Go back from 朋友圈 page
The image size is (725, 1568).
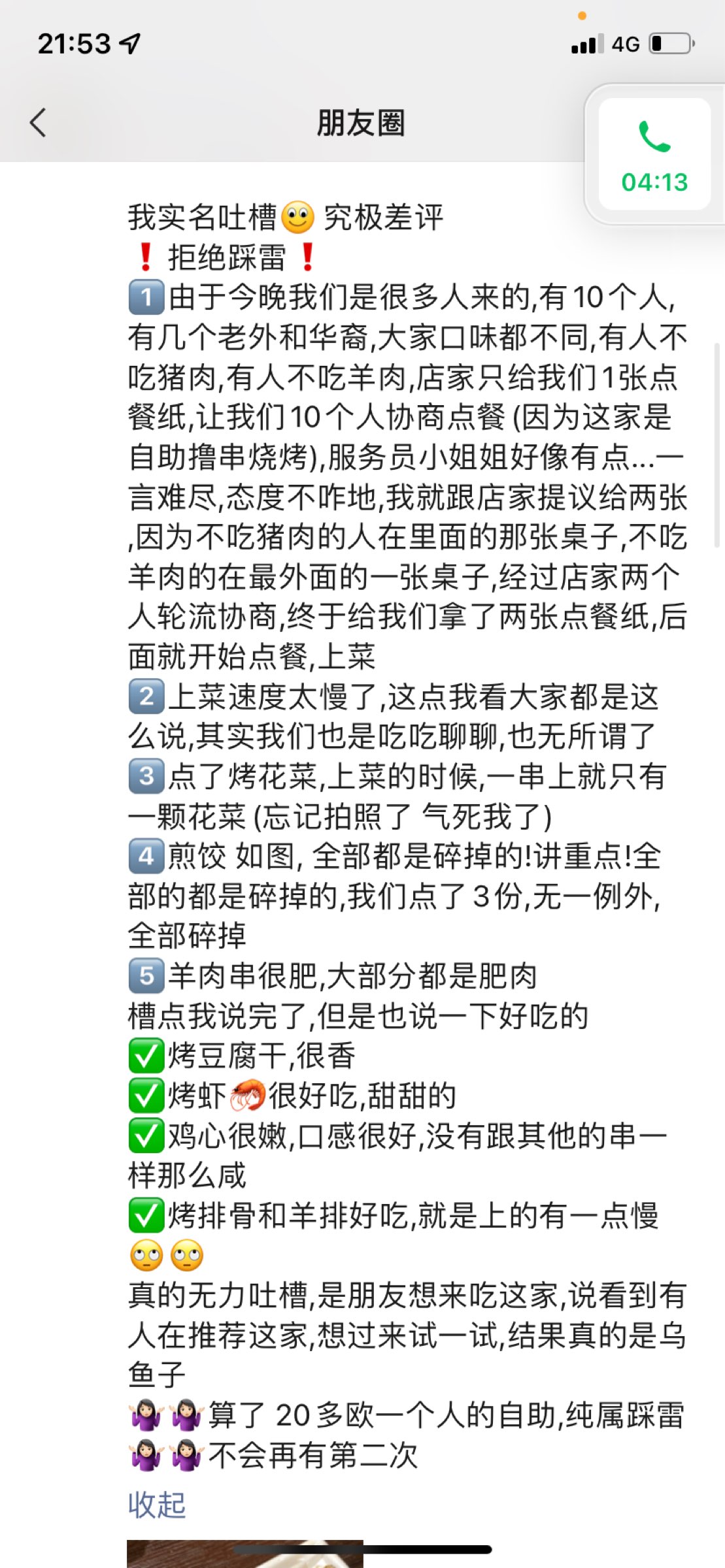[38, 123]
